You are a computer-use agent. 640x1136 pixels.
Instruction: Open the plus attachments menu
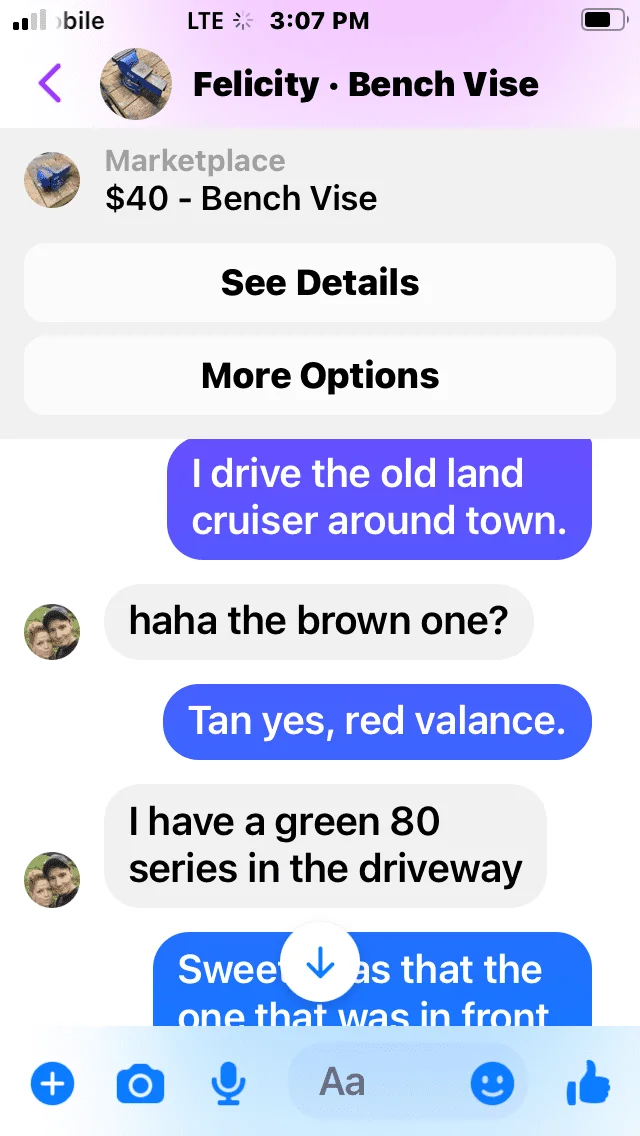[52, 1083]
